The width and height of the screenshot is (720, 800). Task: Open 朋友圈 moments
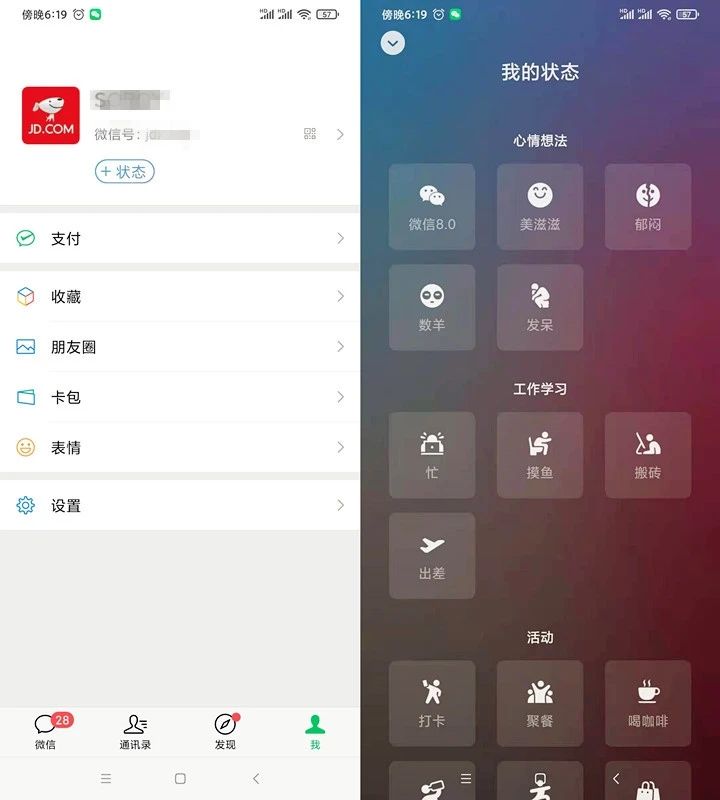(180, 347)
